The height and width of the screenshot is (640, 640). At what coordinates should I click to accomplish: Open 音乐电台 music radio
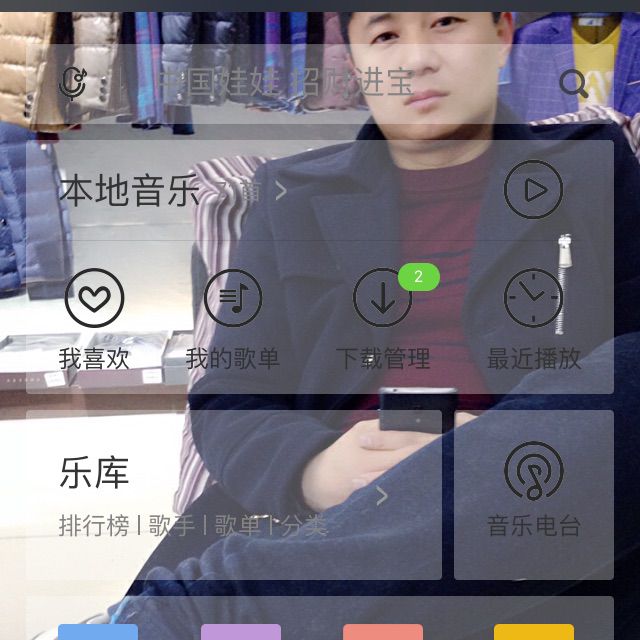tap(534, 495)
